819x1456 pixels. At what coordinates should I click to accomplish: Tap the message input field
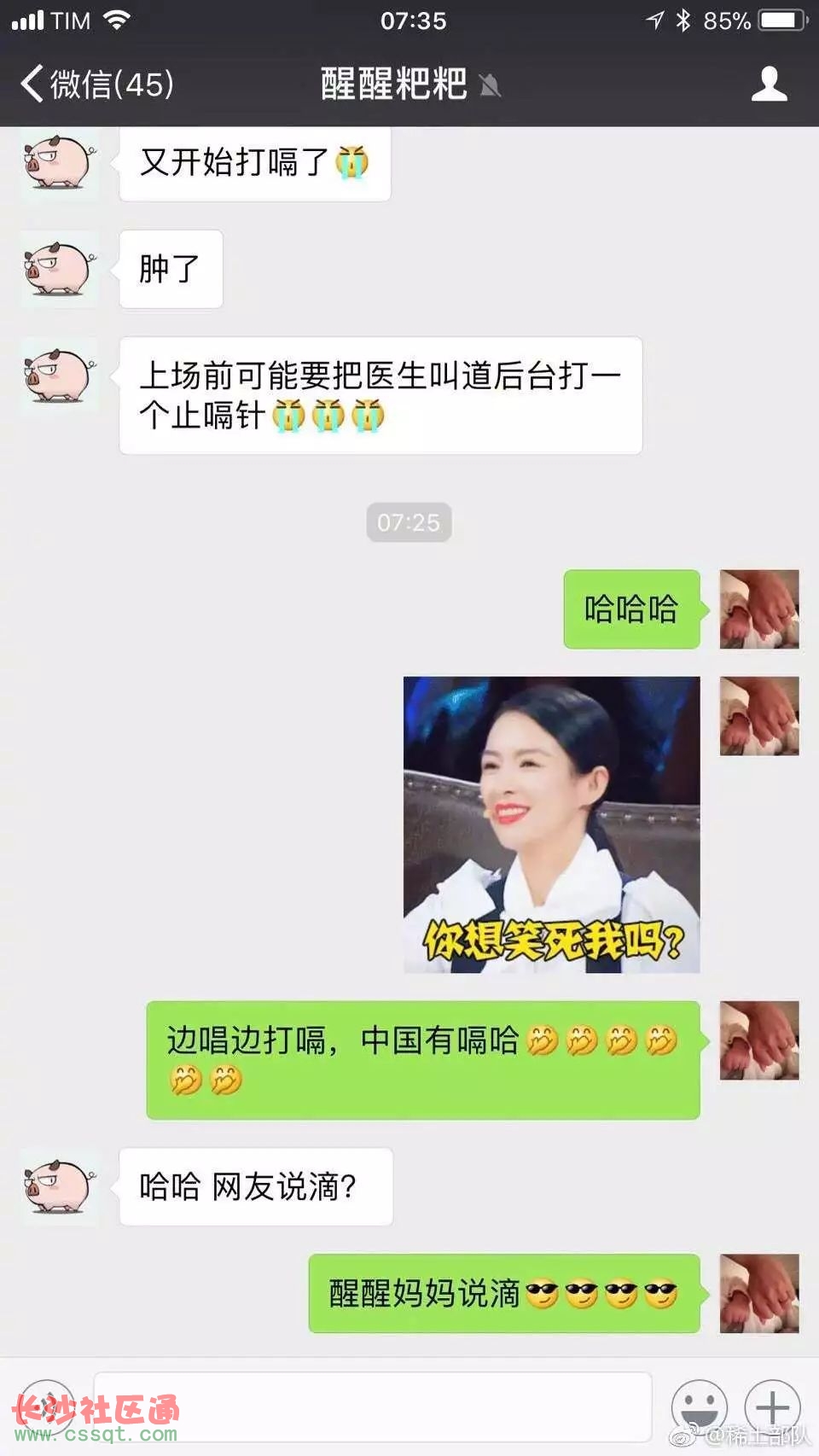(x=372, y=1406)
